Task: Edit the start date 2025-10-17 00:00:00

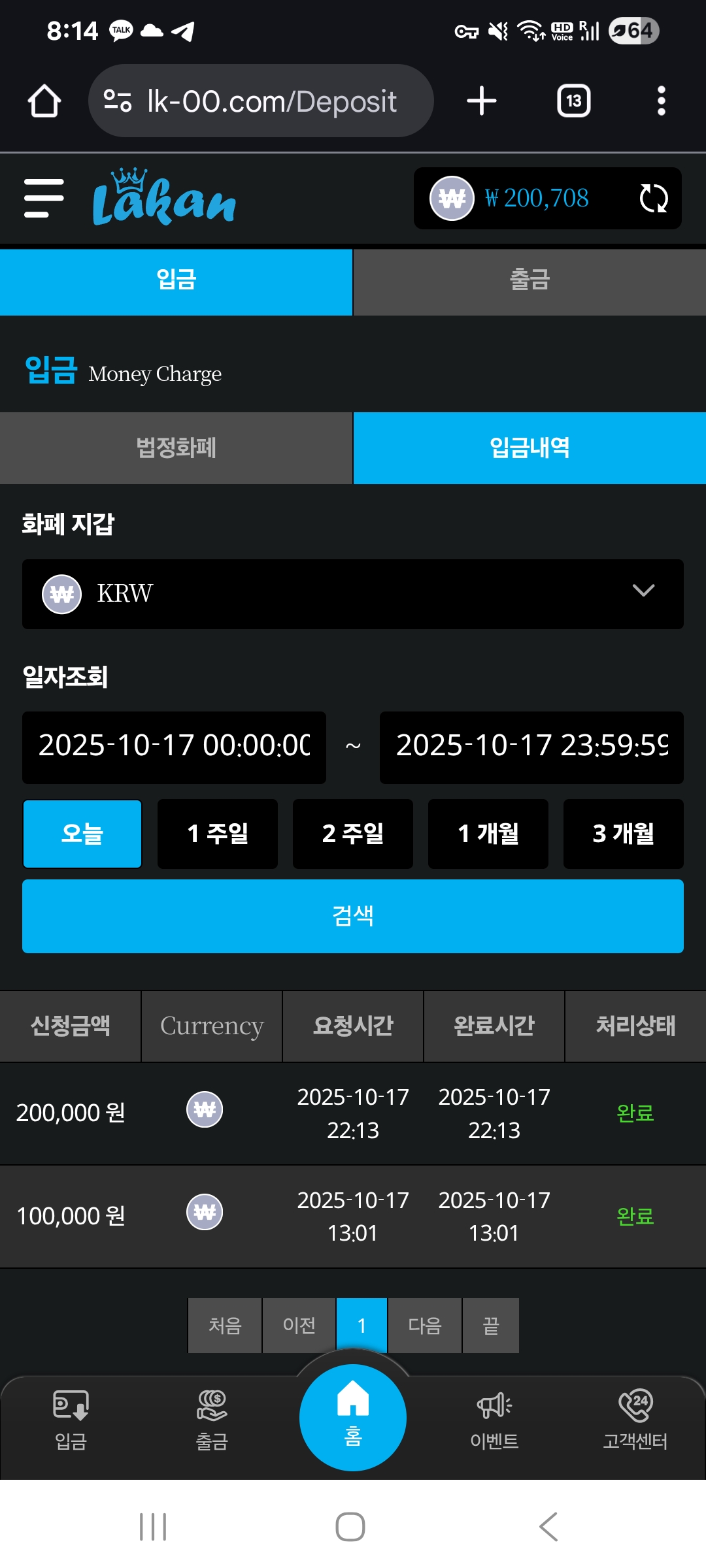Action: 174,747
